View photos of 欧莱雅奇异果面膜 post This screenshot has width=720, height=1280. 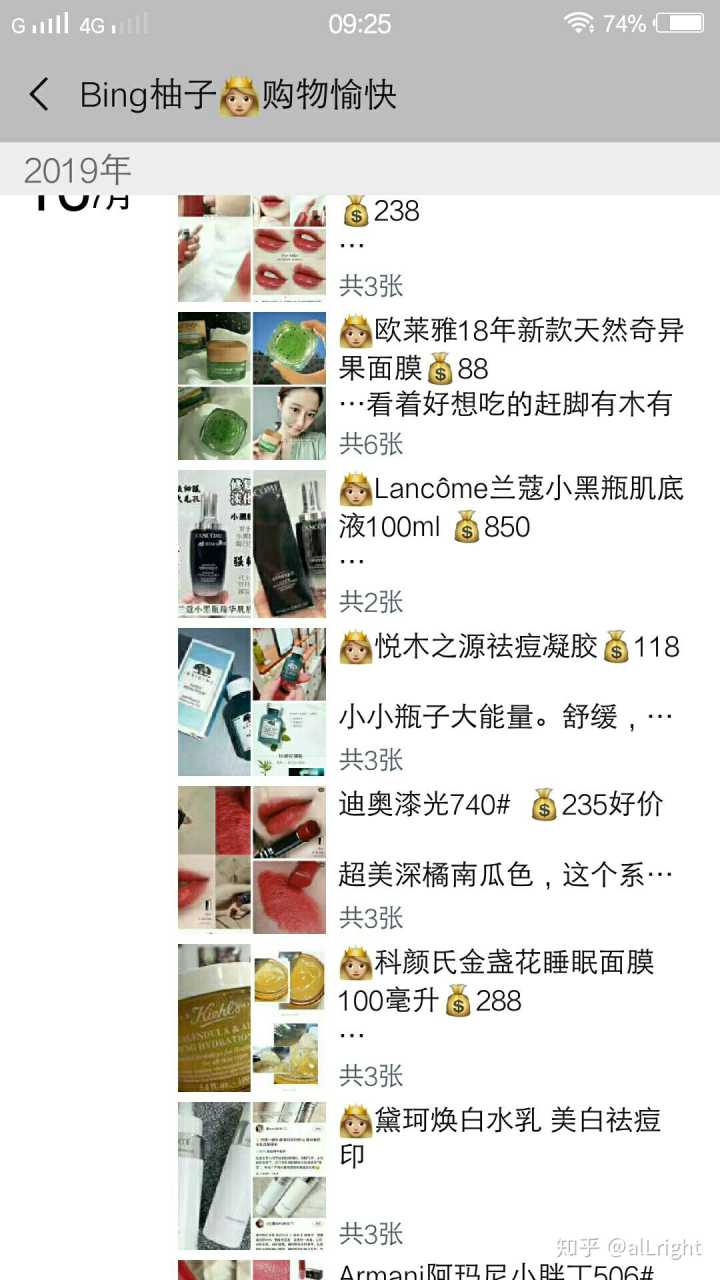click(x=252, y=386)
